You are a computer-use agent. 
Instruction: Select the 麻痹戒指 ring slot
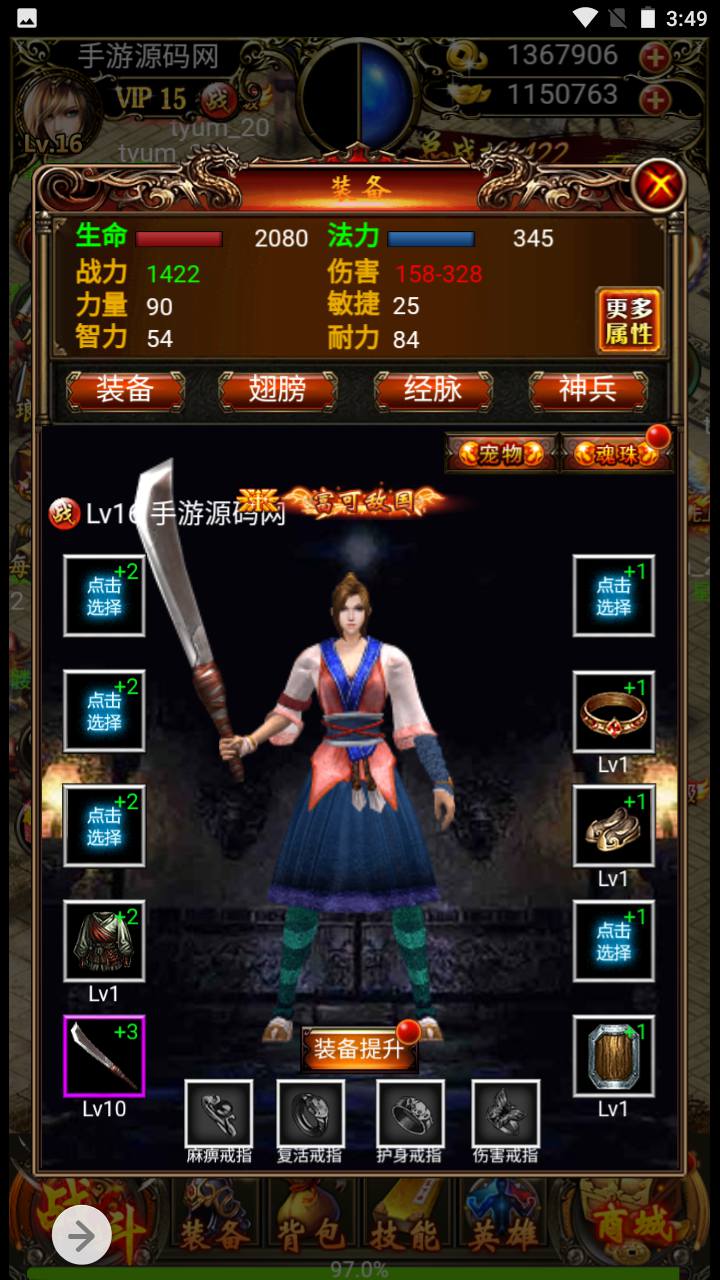(219, 1113)
